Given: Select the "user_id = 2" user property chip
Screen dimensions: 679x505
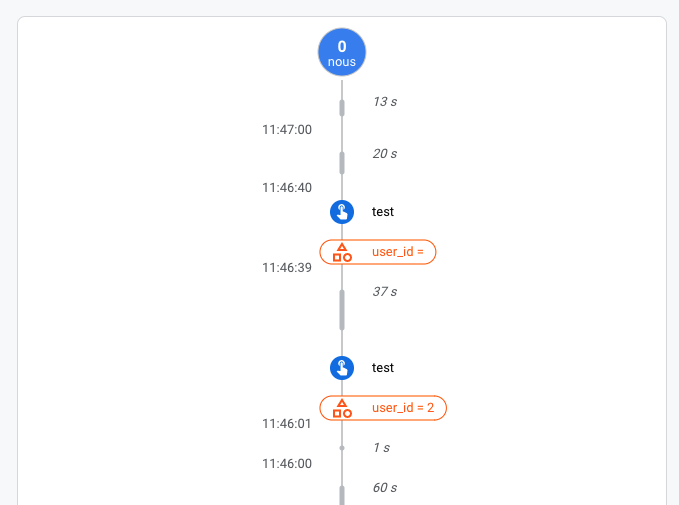Looking at the screenshot, I should click(x=383, y=408).
